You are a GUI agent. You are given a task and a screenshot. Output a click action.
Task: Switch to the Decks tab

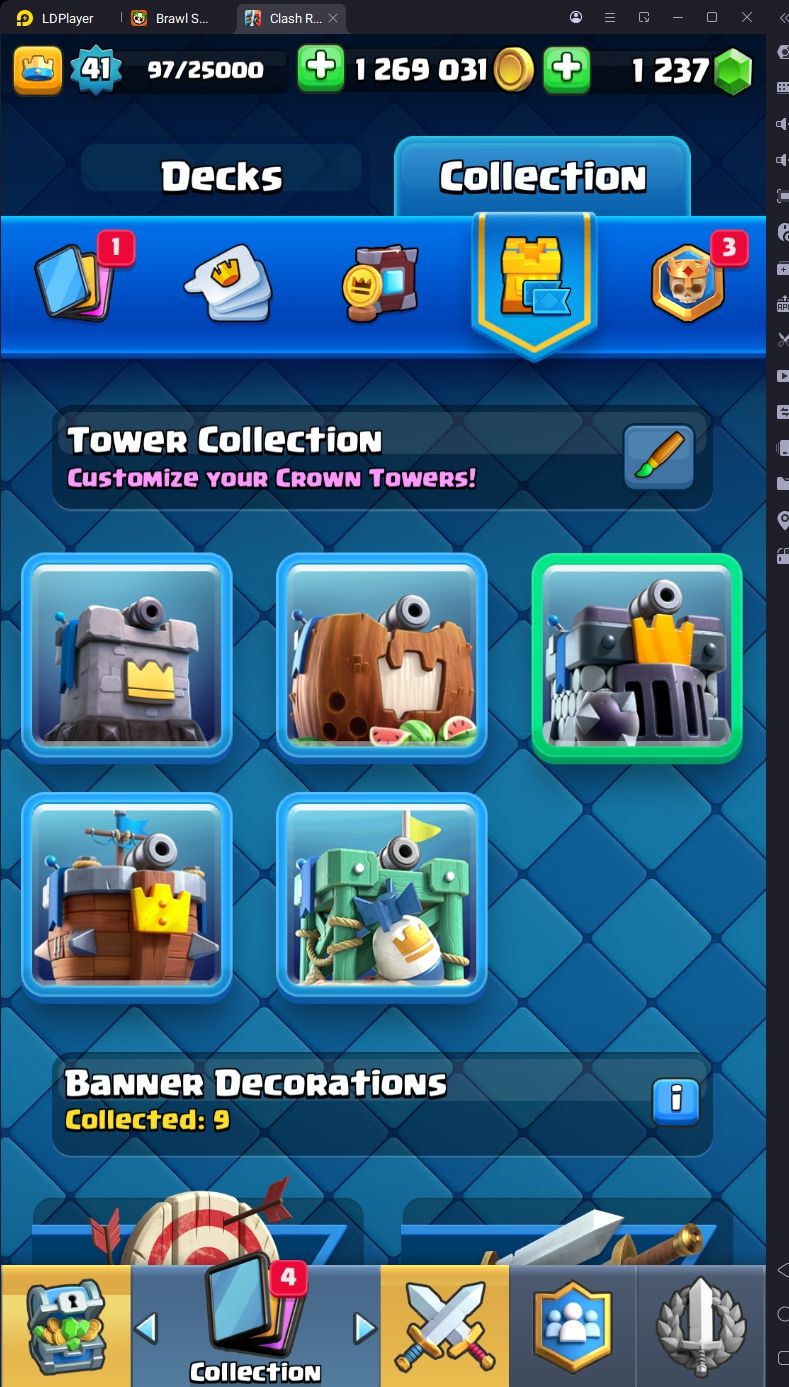coord(222,176)
